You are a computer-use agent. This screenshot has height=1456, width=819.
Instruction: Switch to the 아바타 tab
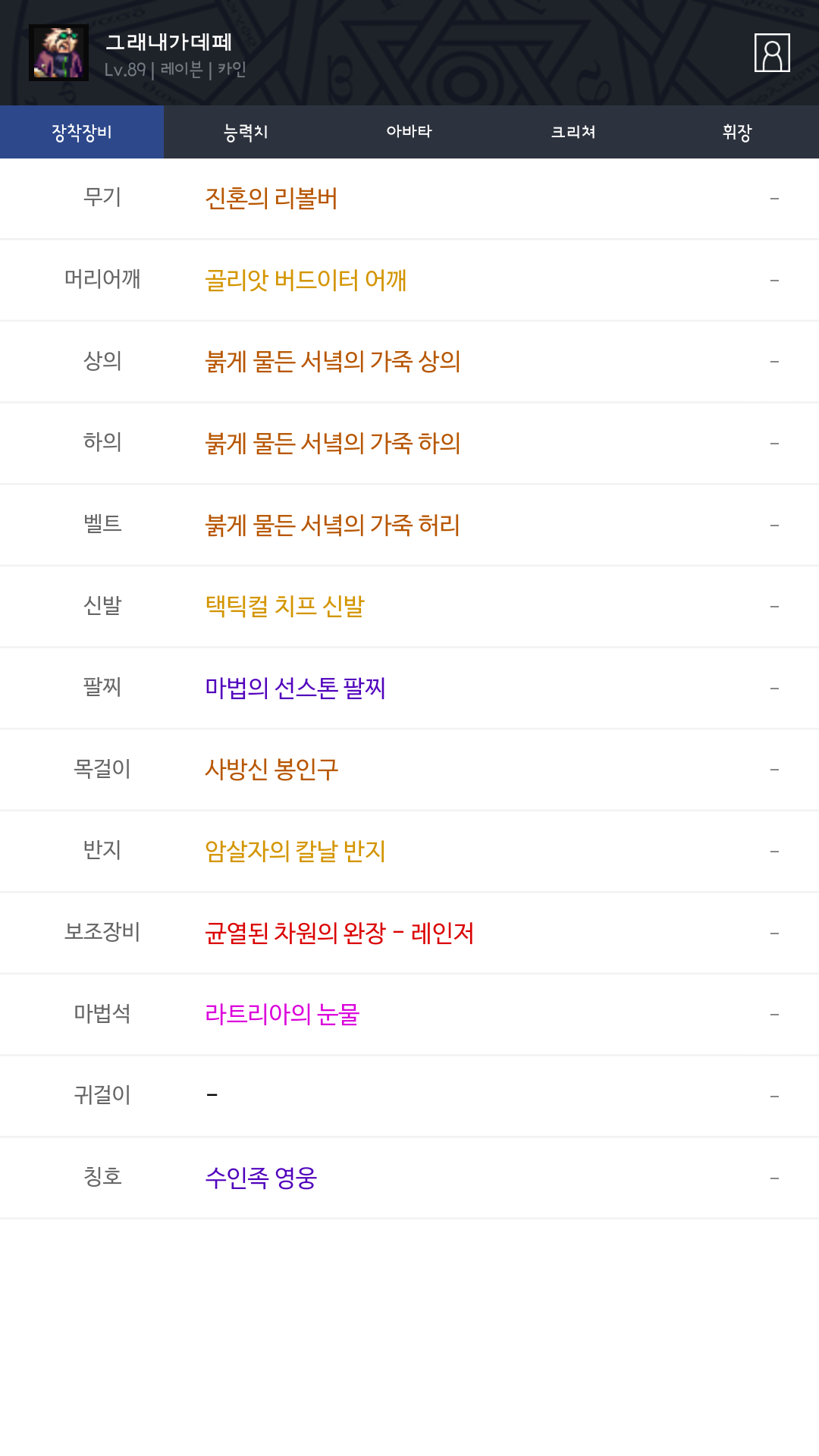tap(409, 132)
